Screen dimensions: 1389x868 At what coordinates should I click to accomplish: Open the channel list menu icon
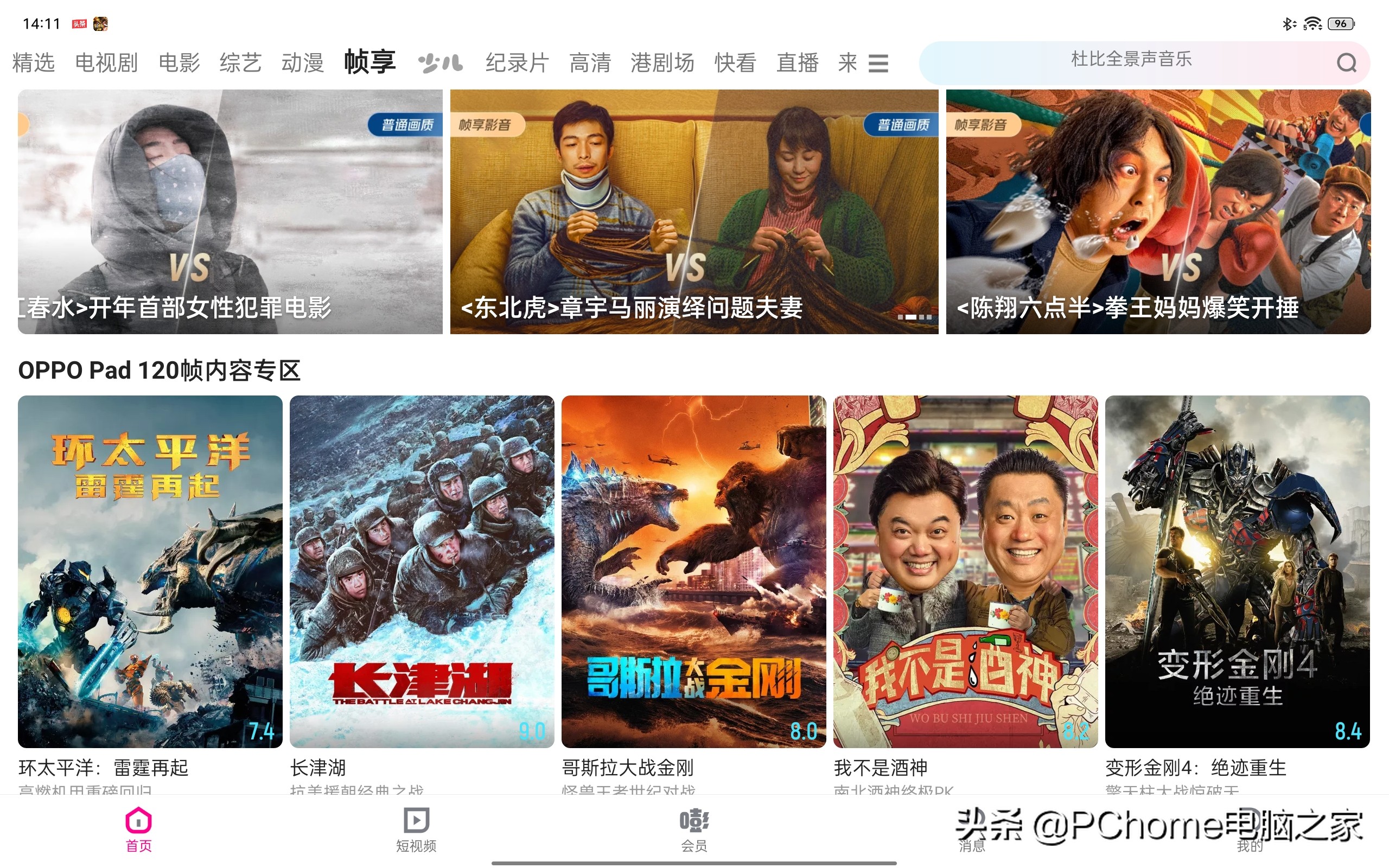877,62
